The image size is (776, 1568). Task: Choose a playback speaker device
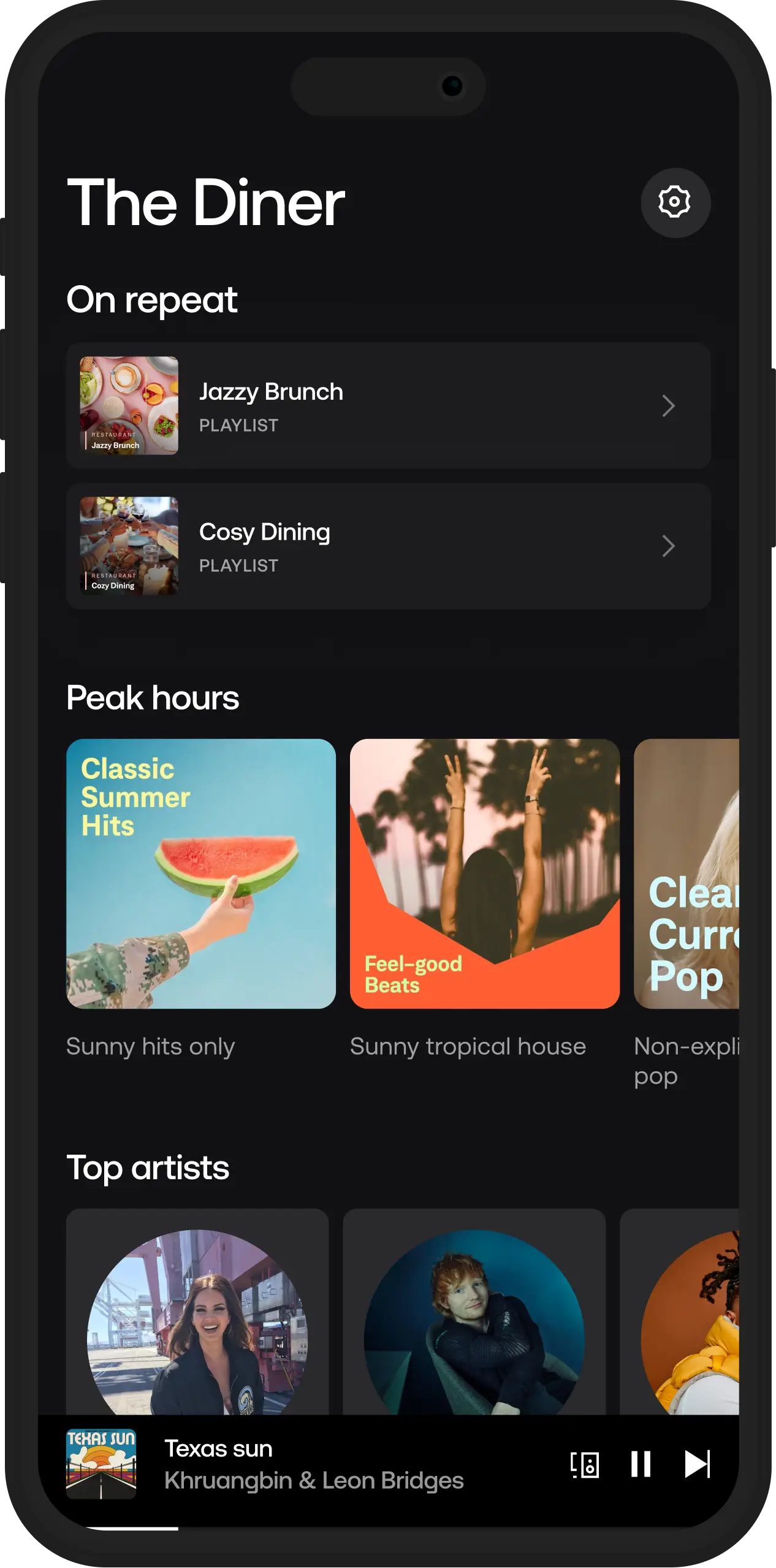coord(585,1464)
